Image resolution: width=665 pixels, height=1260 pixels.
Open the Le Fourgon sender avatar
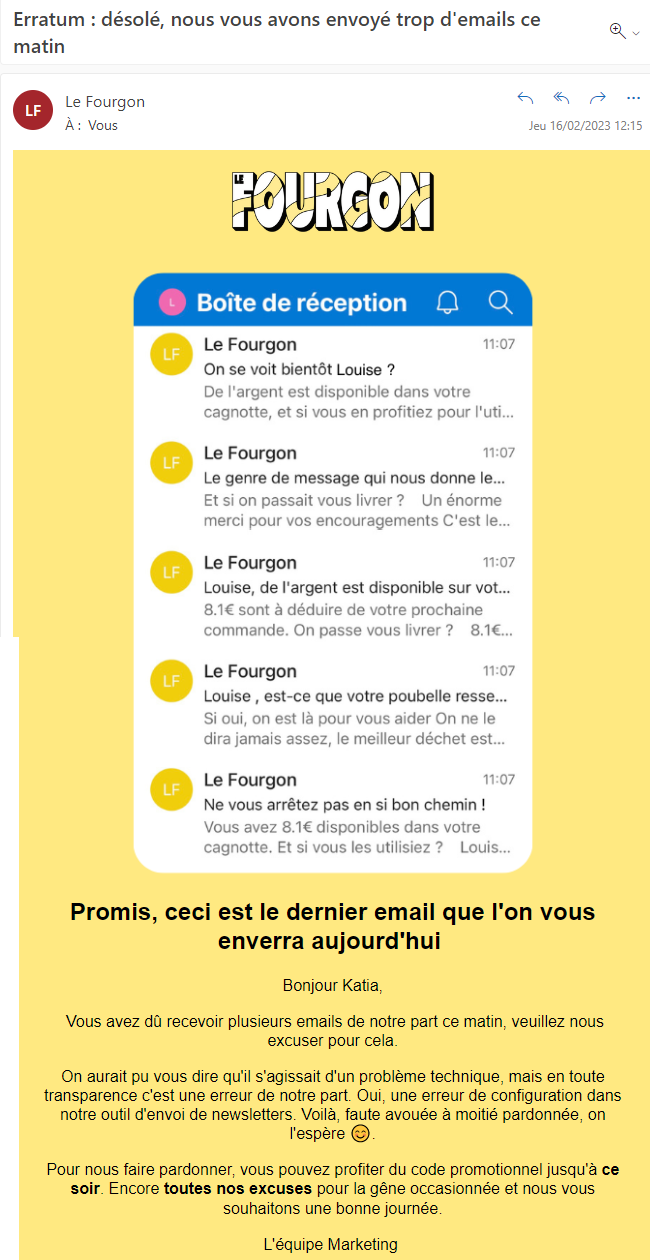coord(33,110)
